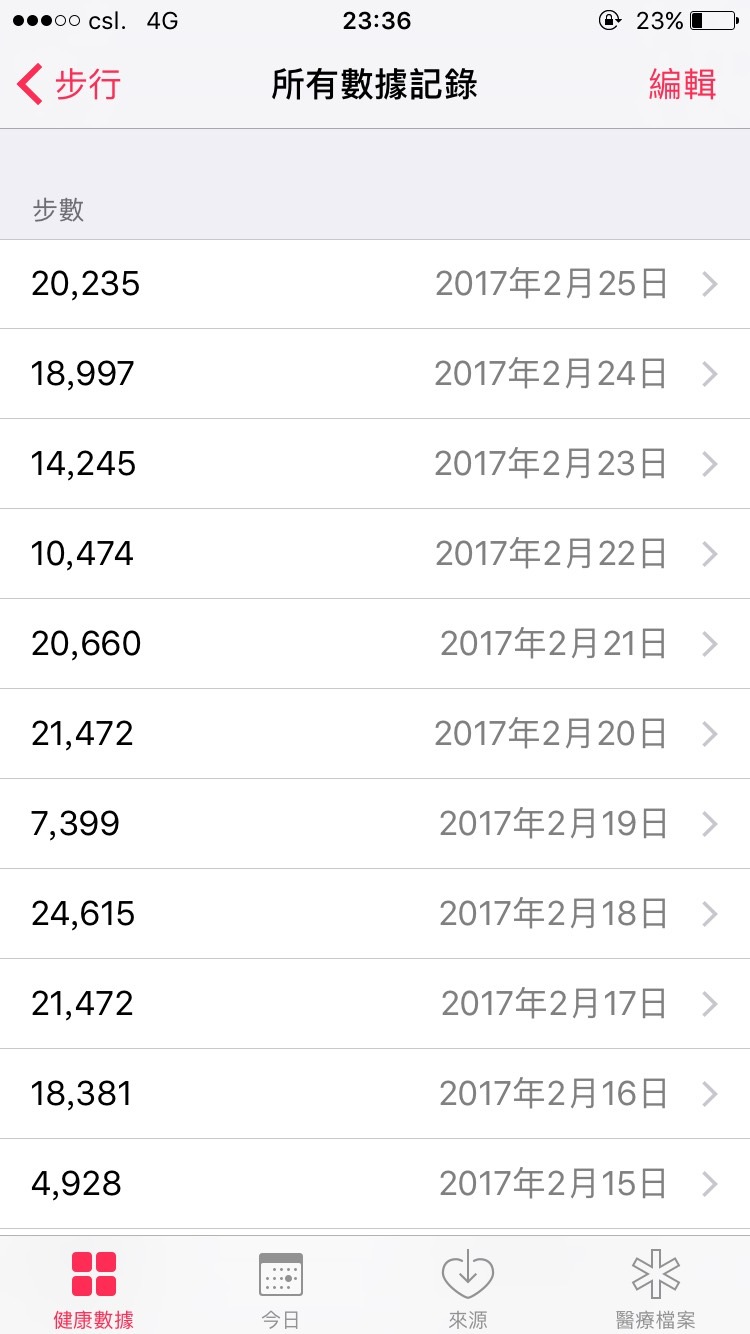This screenshot has width=750, height=1334.
Task: Open the 來源 tab
Action: click(x=468, y=1288)
